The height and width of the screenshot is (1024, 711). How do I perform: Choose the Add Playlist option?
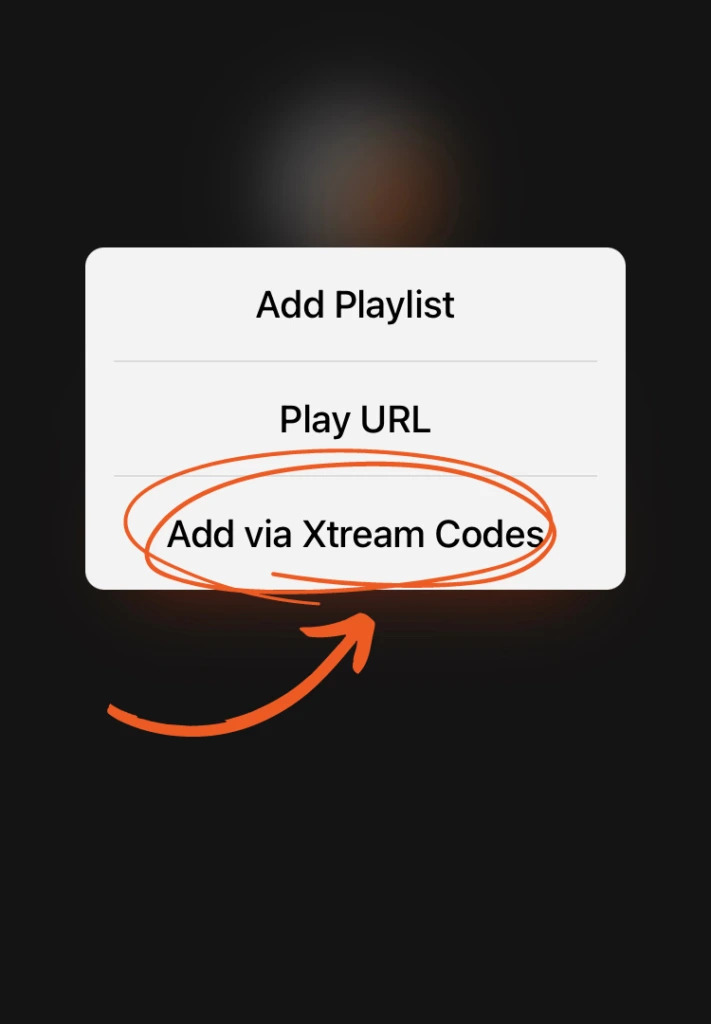pos(355,304)
